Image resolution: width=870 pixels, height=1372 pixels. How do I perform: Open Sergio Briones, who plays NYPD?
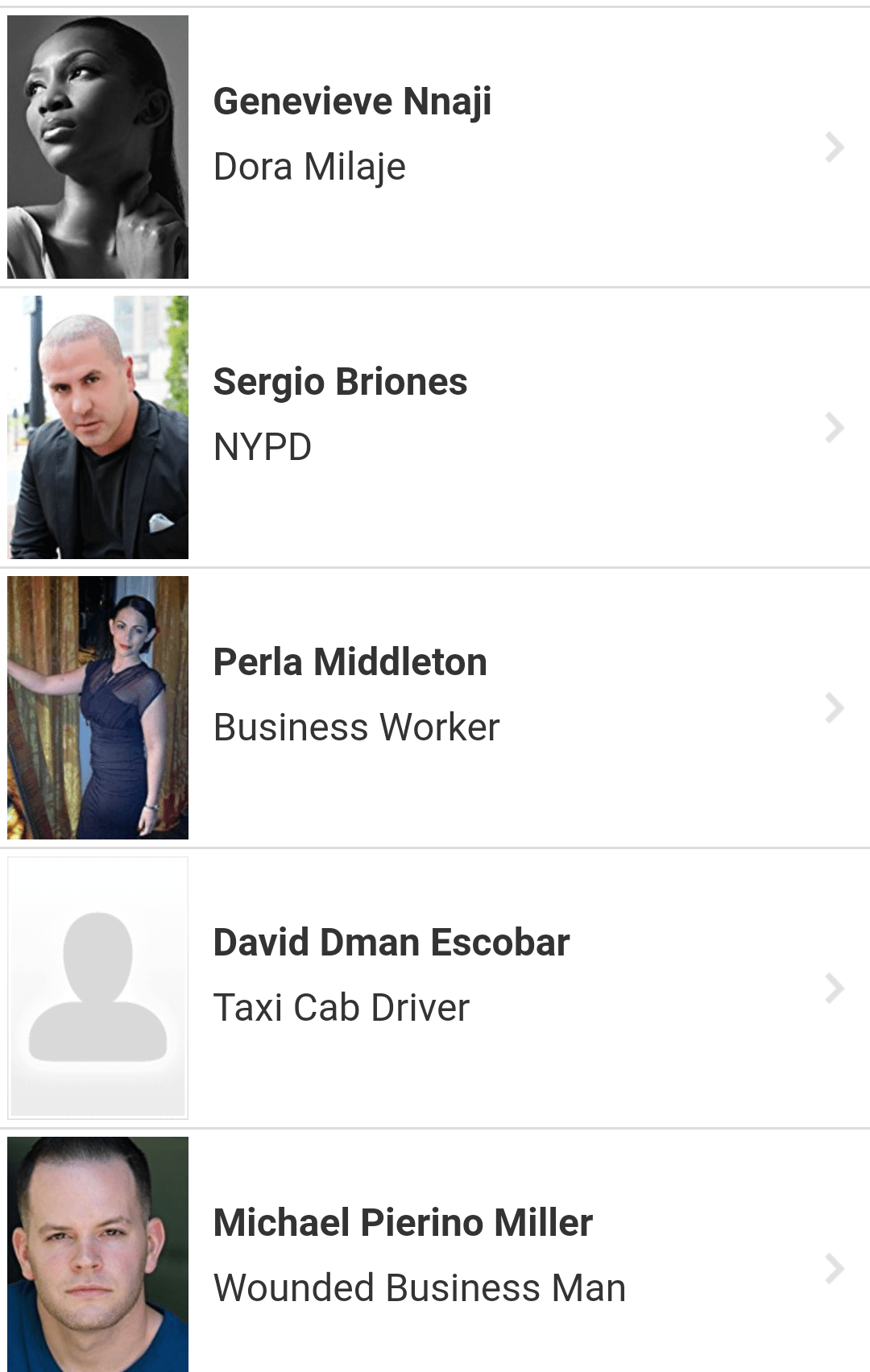(435, 427)
